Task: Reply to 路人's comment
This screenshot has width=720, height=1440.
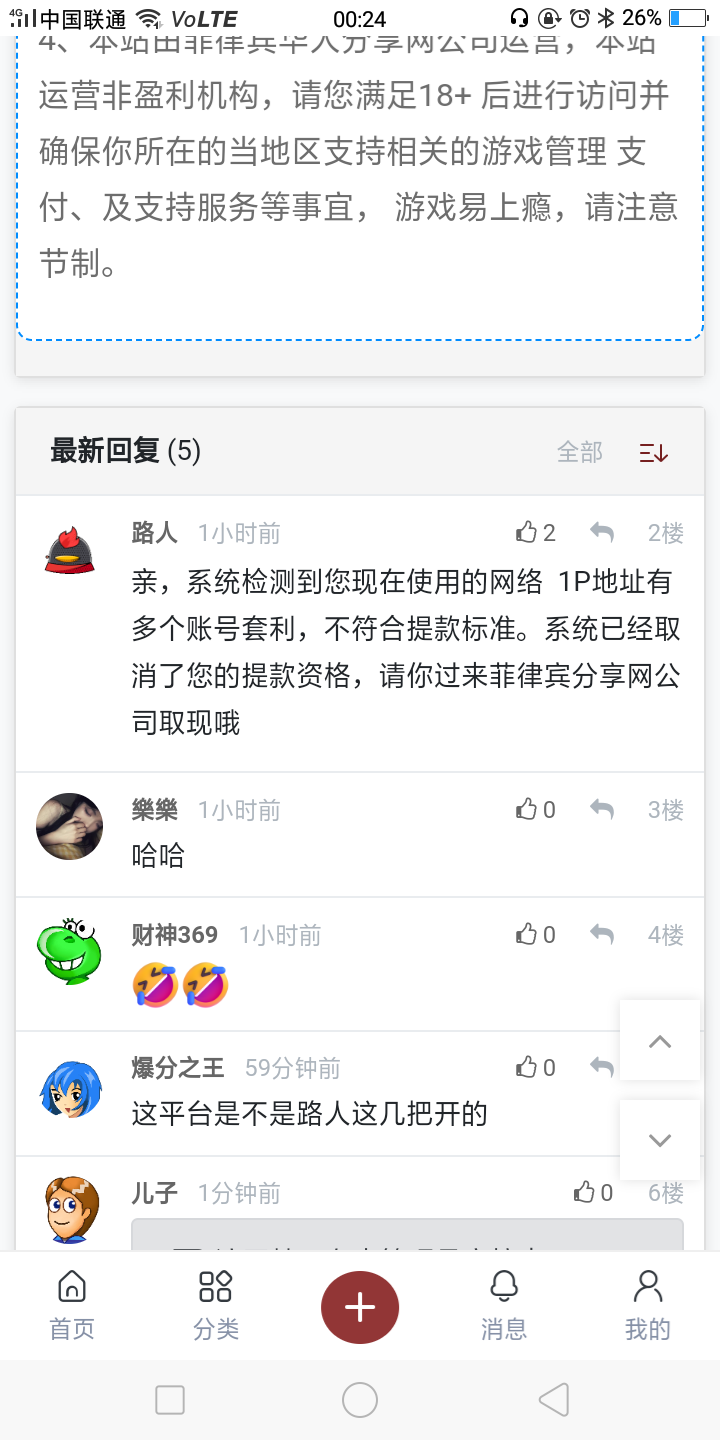Action: [x=601, y=533]
